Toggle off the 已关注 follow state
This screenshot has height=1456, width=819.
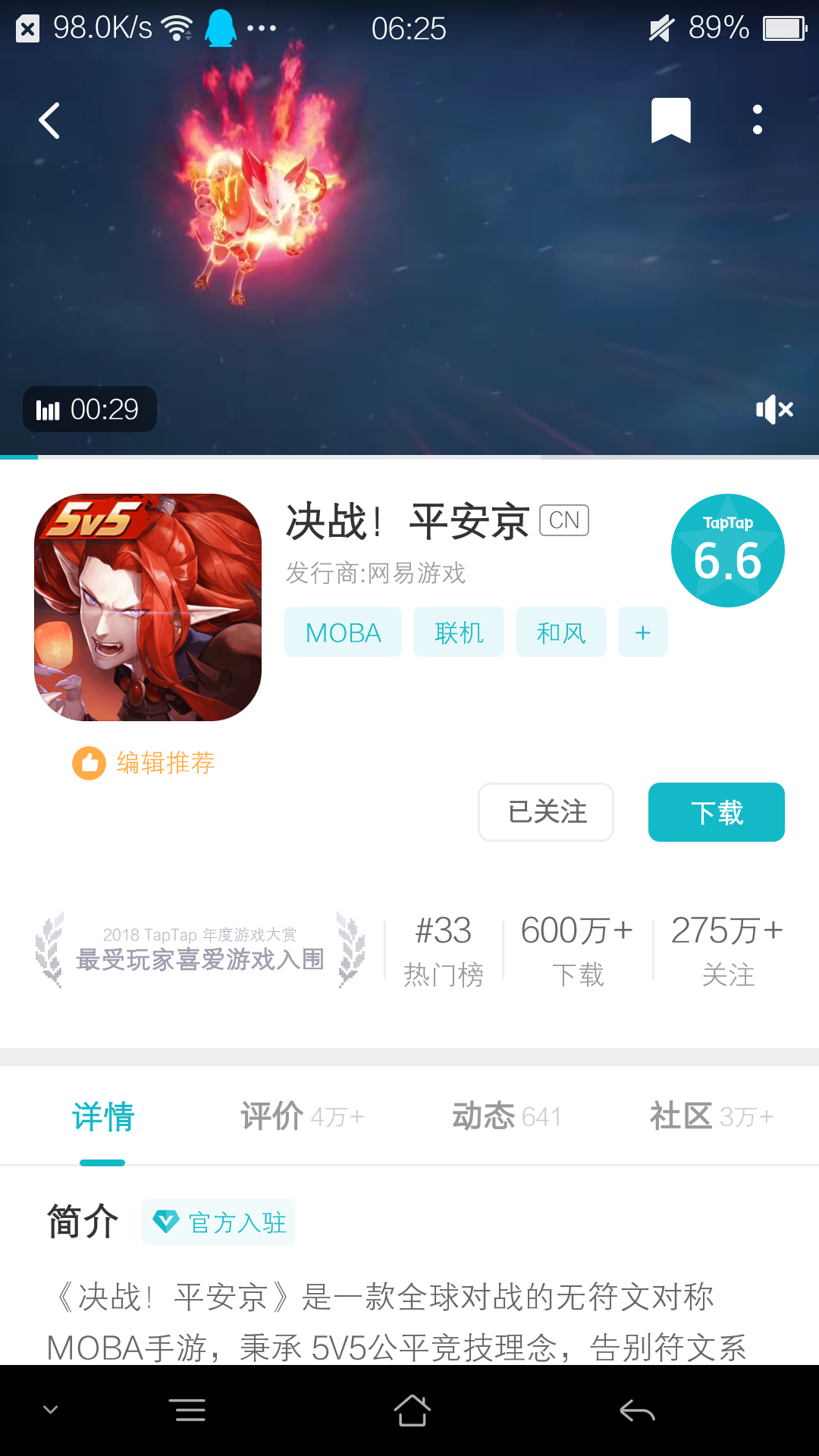pyautogui.click(x=545, y=812)
